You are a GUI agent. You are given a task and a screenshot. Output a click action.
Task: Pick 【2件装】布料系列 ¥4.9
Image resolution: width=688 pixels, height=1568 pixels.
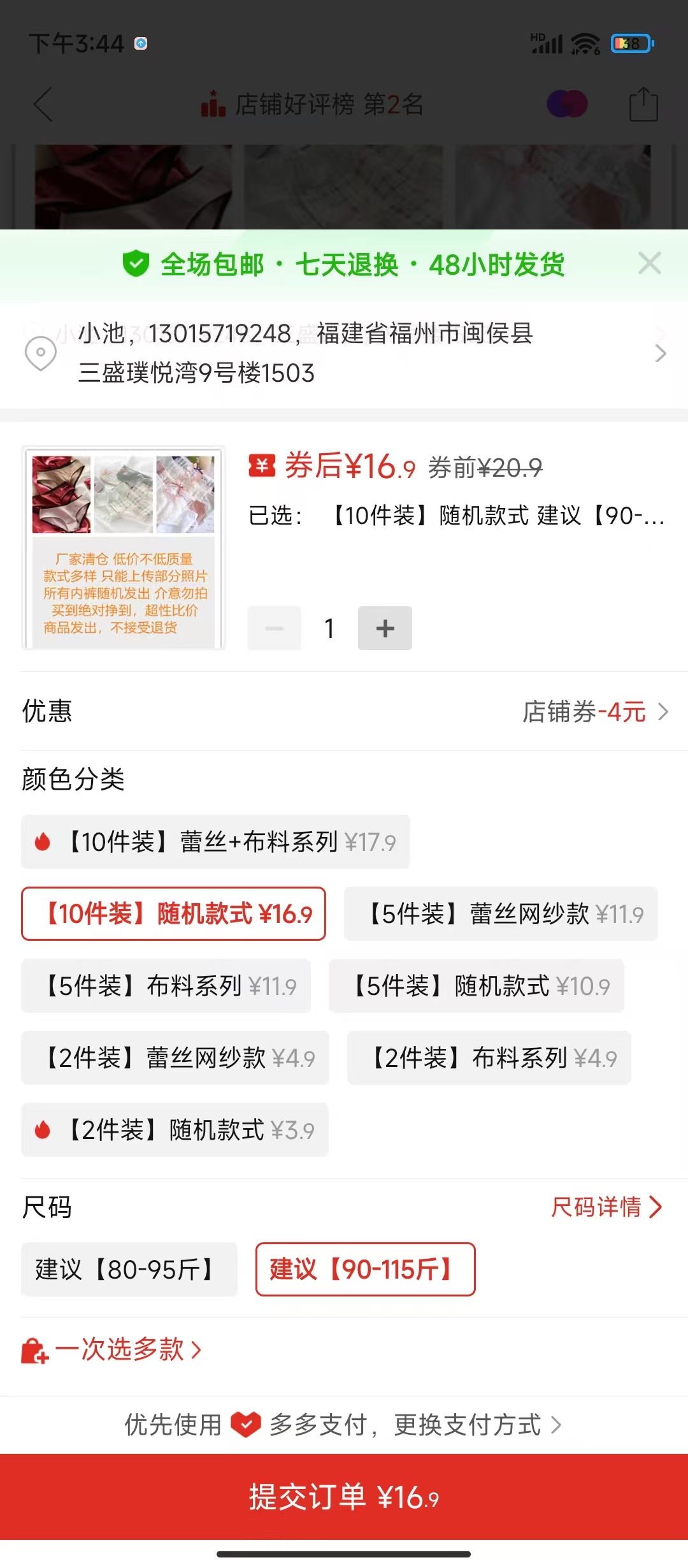coord(489,1057)
